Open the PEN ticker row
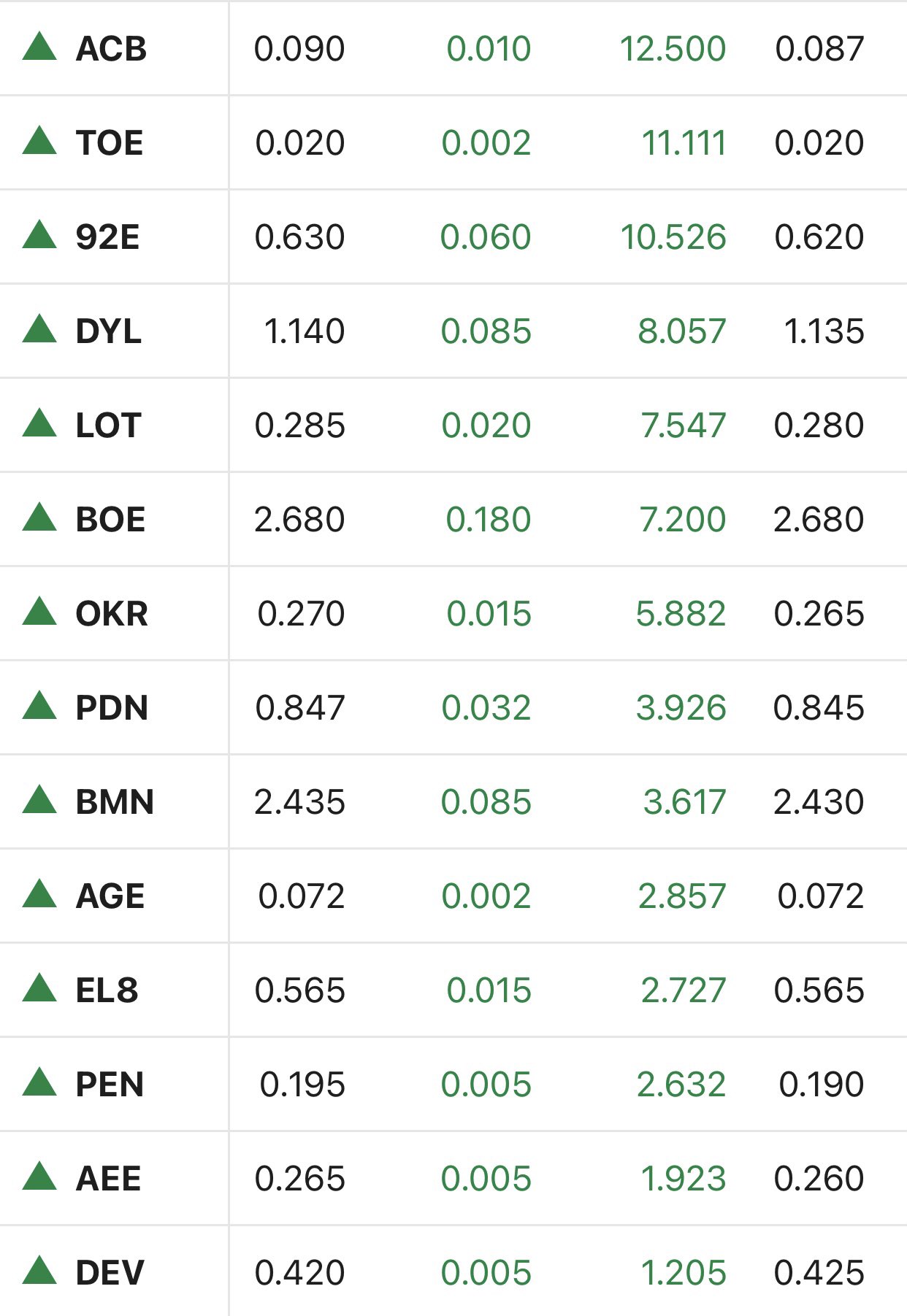 [110, 1085]
